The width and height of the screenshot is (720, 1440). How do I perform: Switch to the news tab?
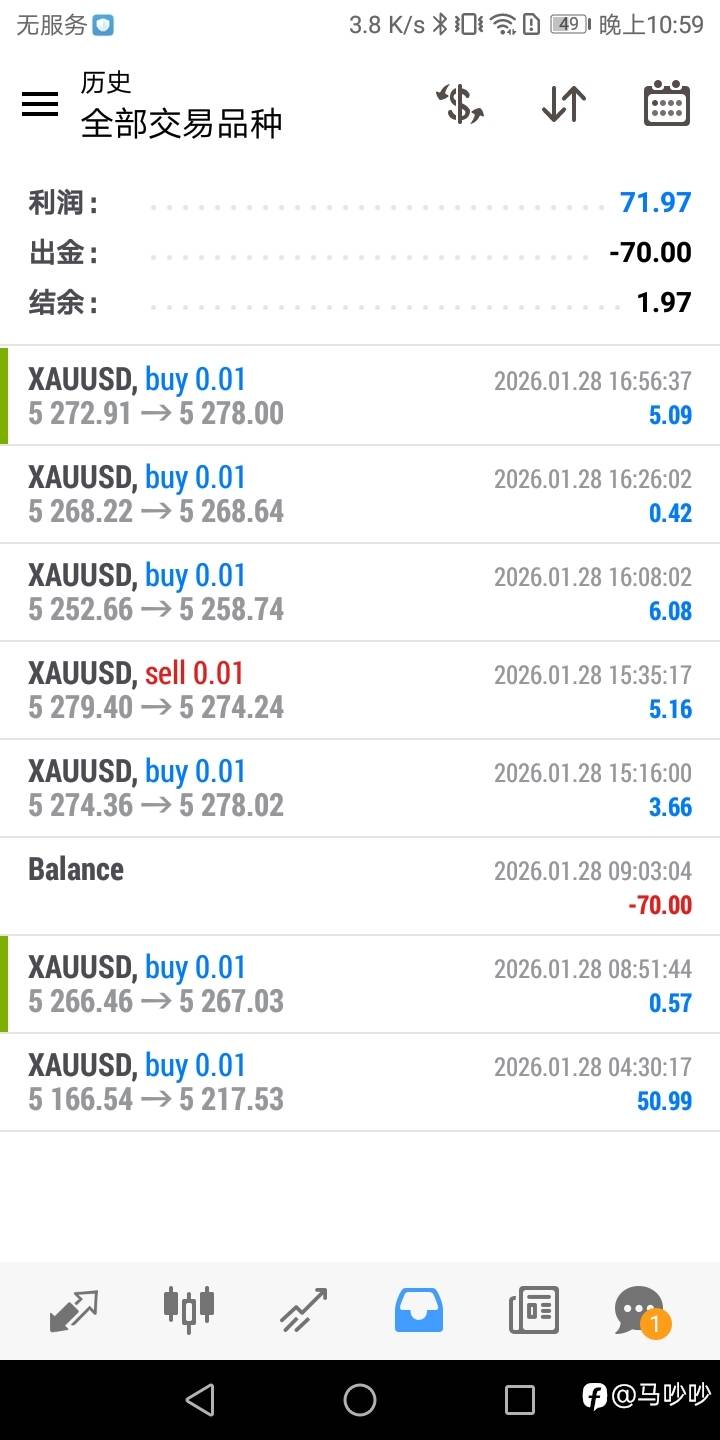tap(533, 1311)
